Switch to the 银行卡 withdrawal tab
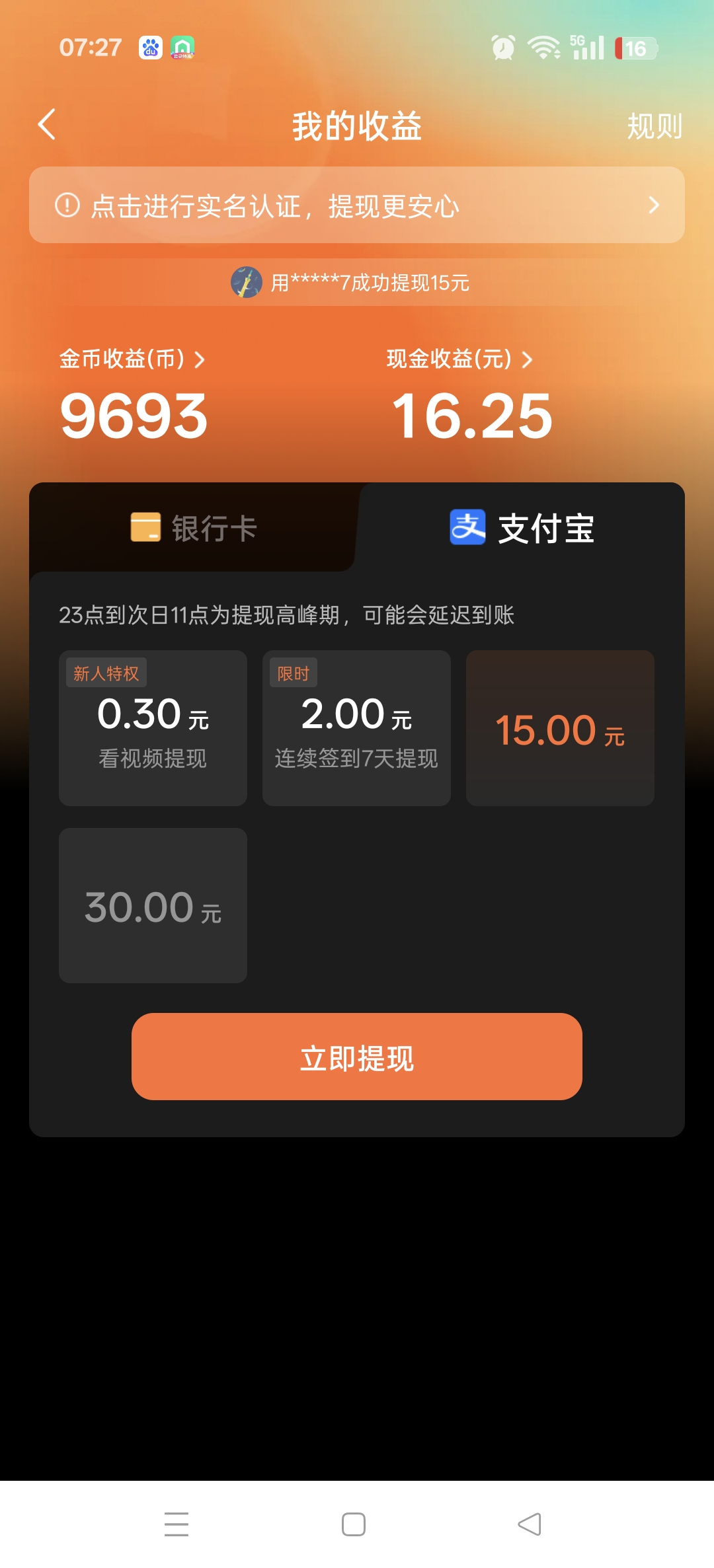 [x=194, y=529]
